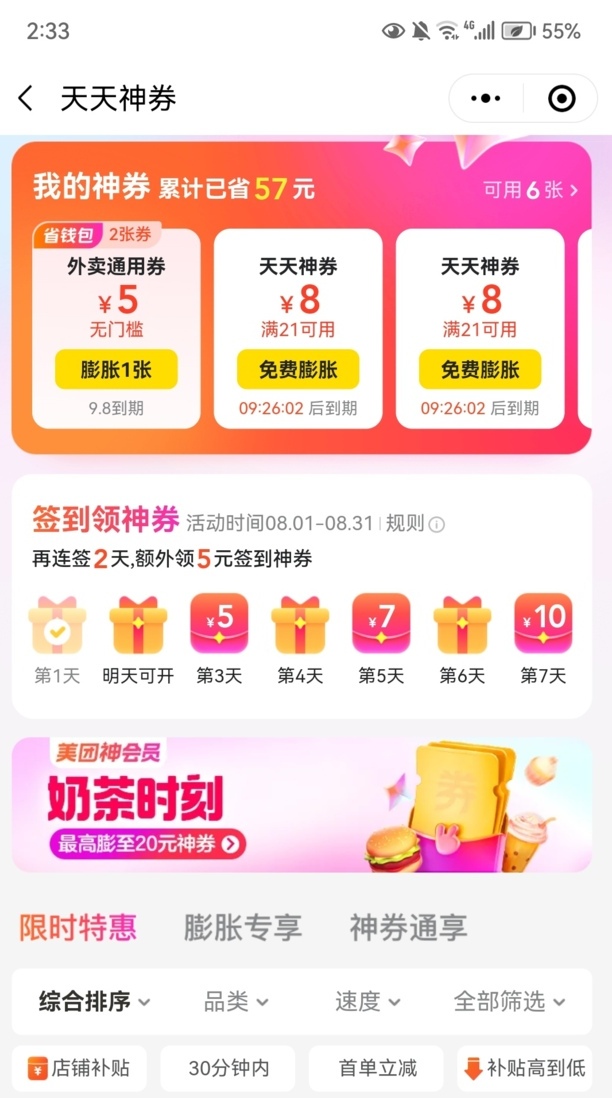Select the 限时特惠 tab
This screenshot has width=612, height=1098.
[78, 927]
